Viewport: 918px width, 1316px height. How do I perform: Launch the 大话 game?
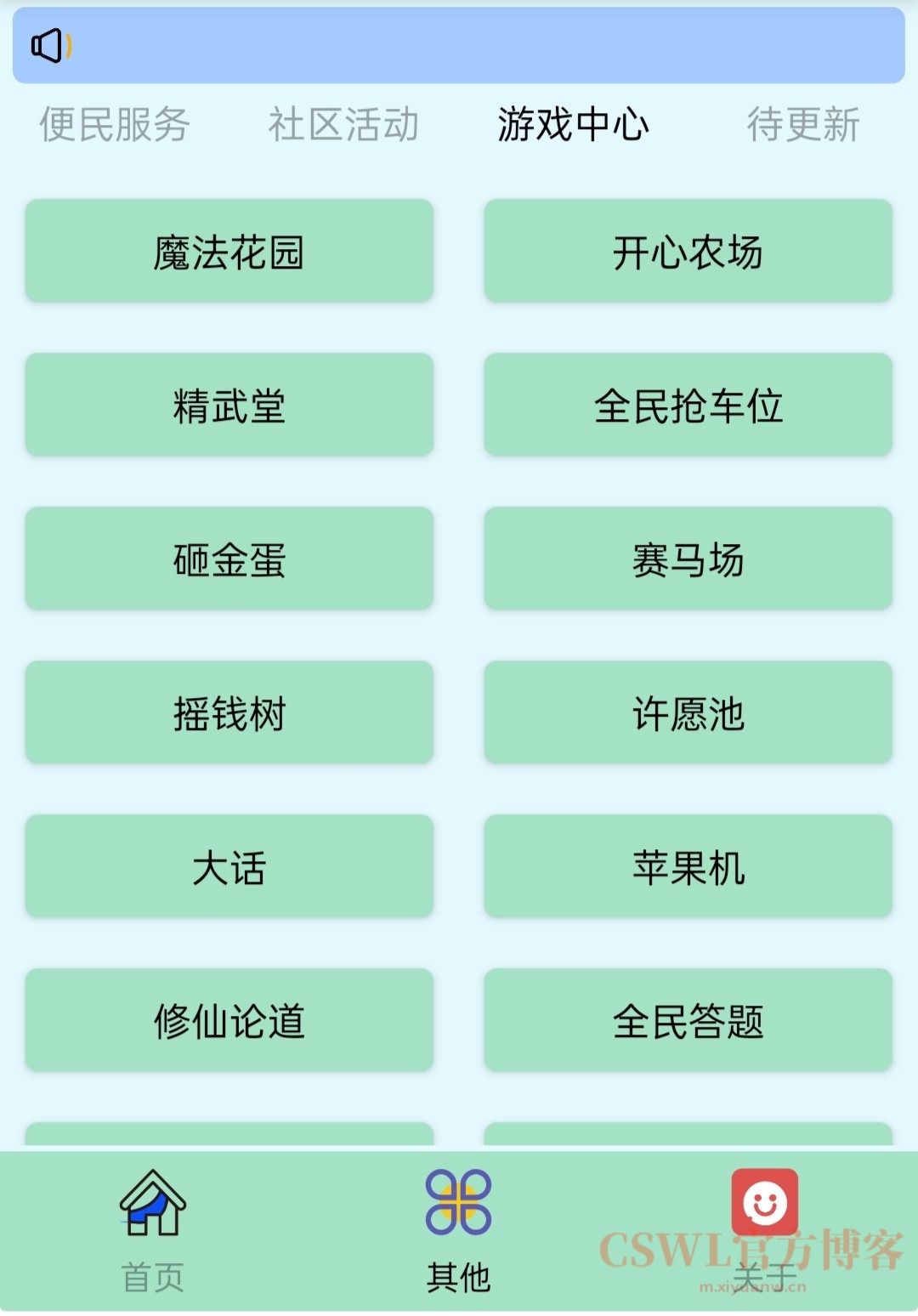pos(229,867)
